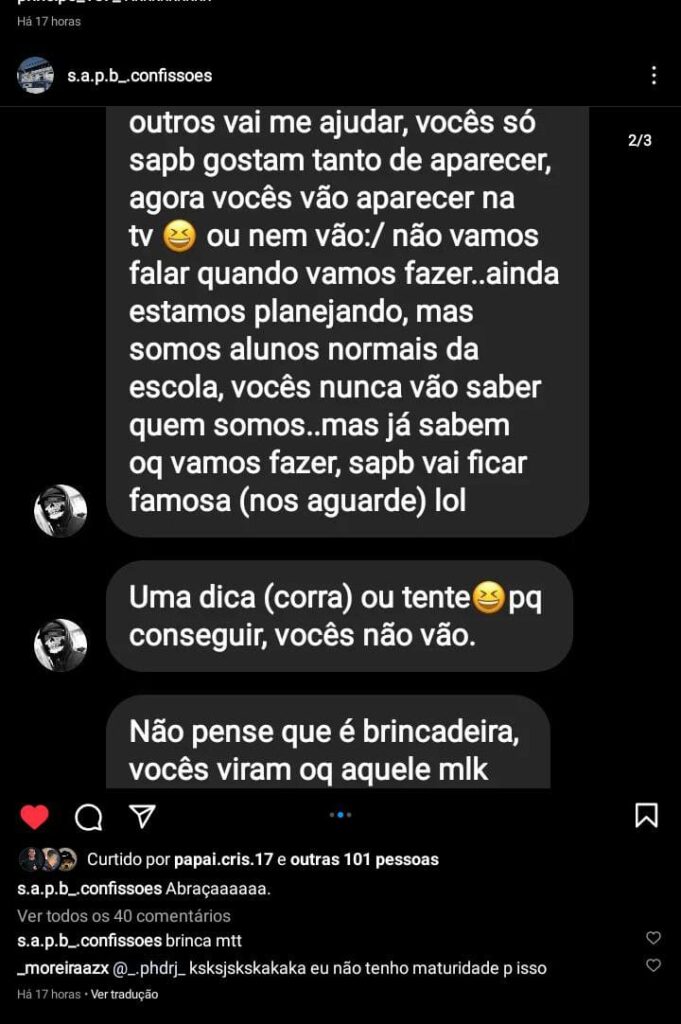This screenshot has height=1024, width=681.
Task: Save the post with the bookmark icon
Action: [x=646, y=816]
